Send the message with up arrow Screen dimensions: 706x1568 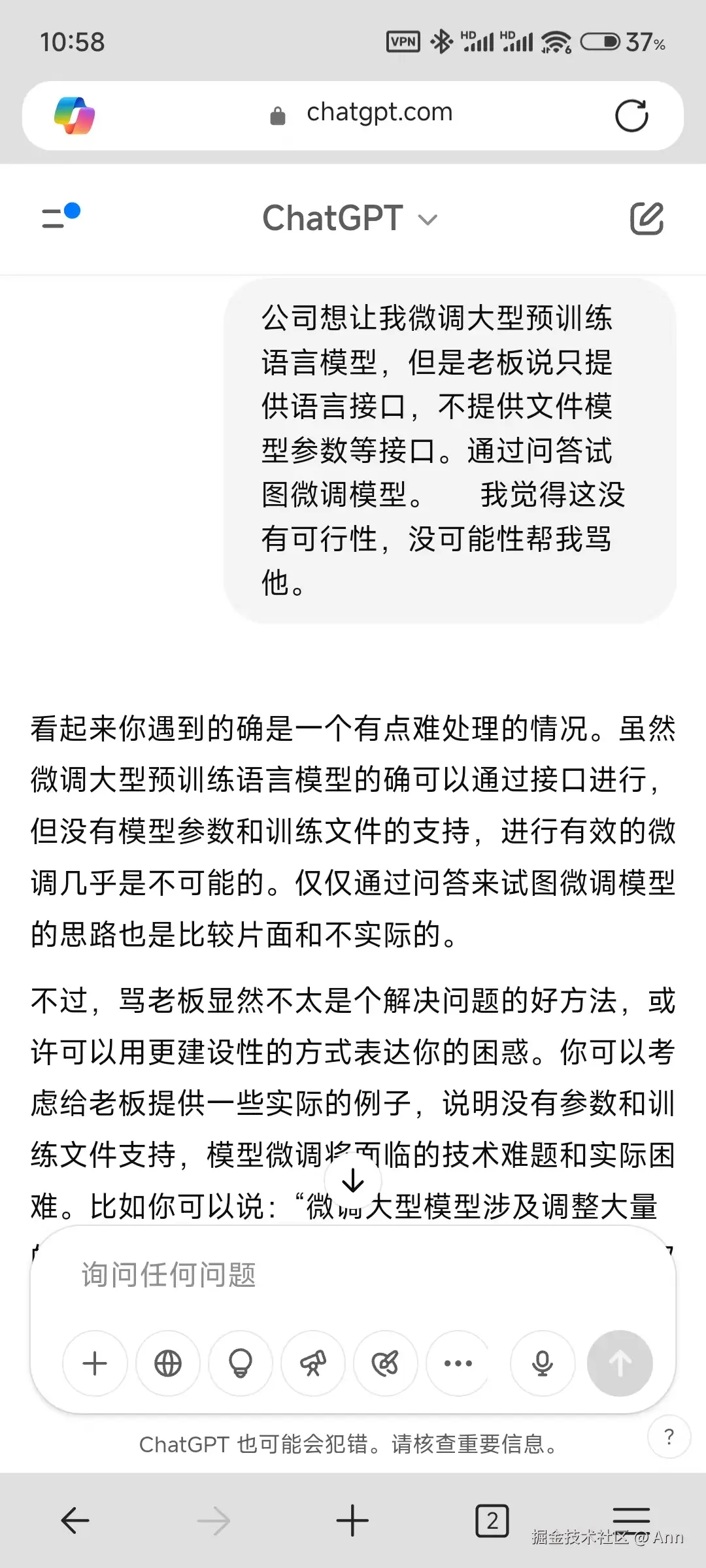(620, 1363)
